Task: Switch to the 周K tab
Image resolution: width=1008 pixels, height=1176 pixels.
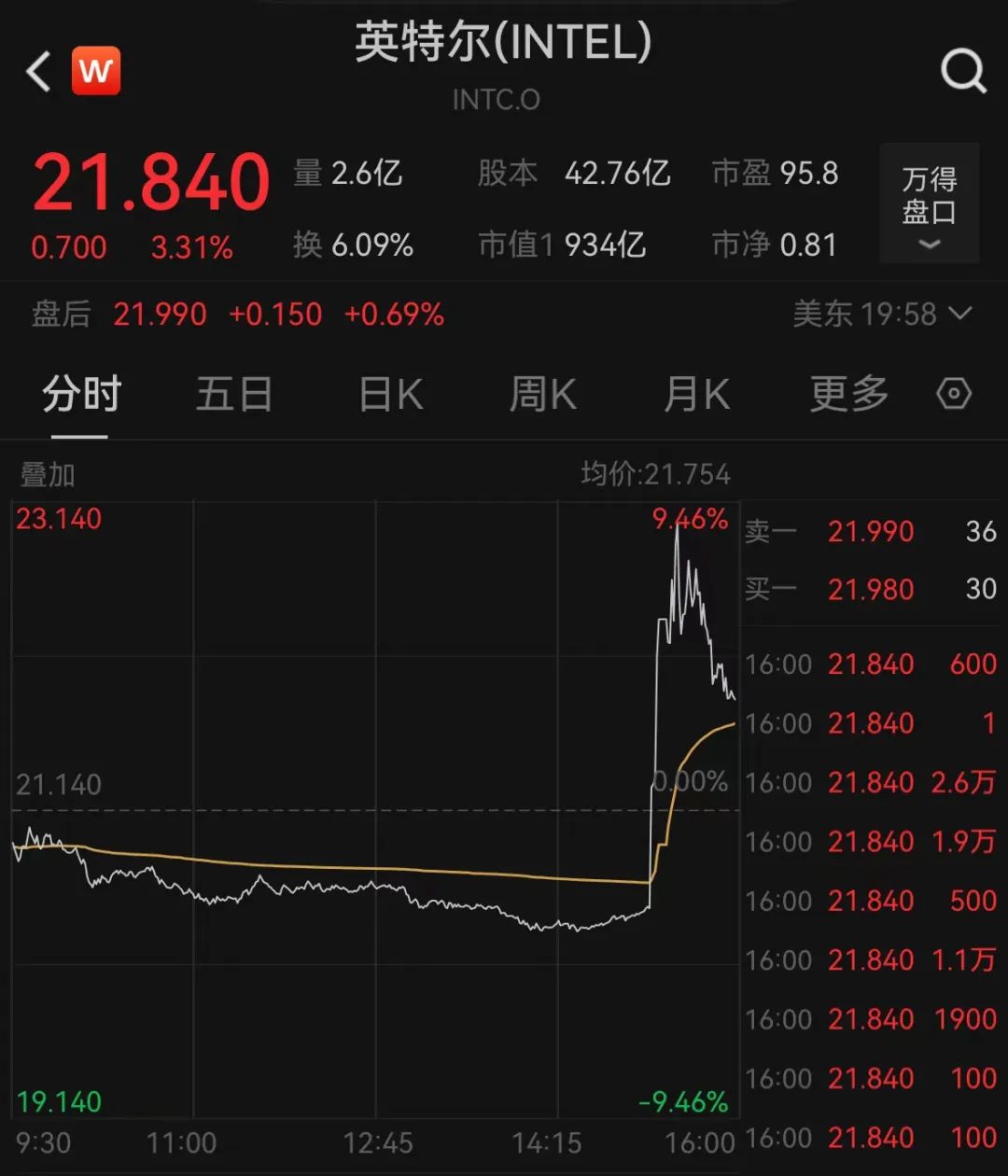Action: click(x=543, y=395)
